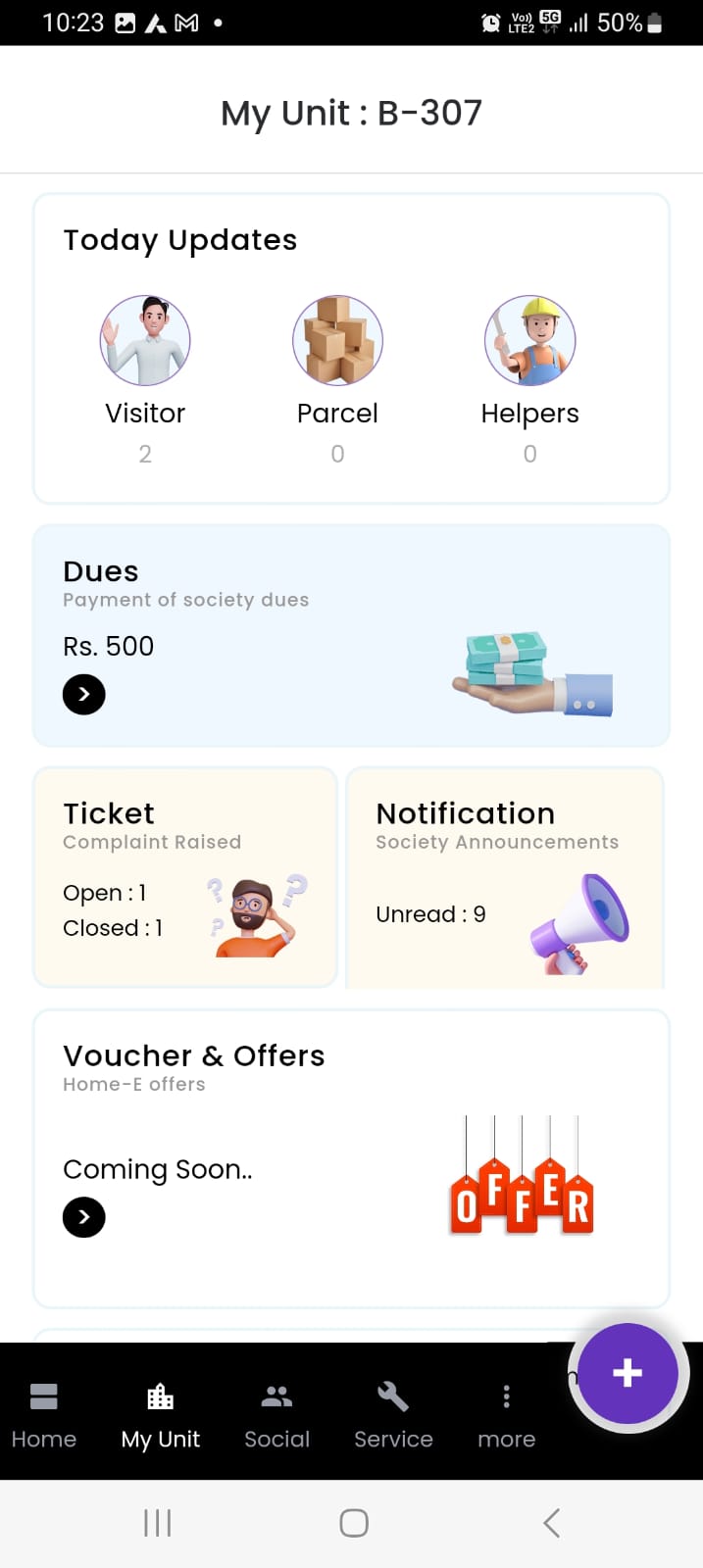Open the Notification announcements card
This screenshot has height=1568, width=703.
[x=505, y=877]
